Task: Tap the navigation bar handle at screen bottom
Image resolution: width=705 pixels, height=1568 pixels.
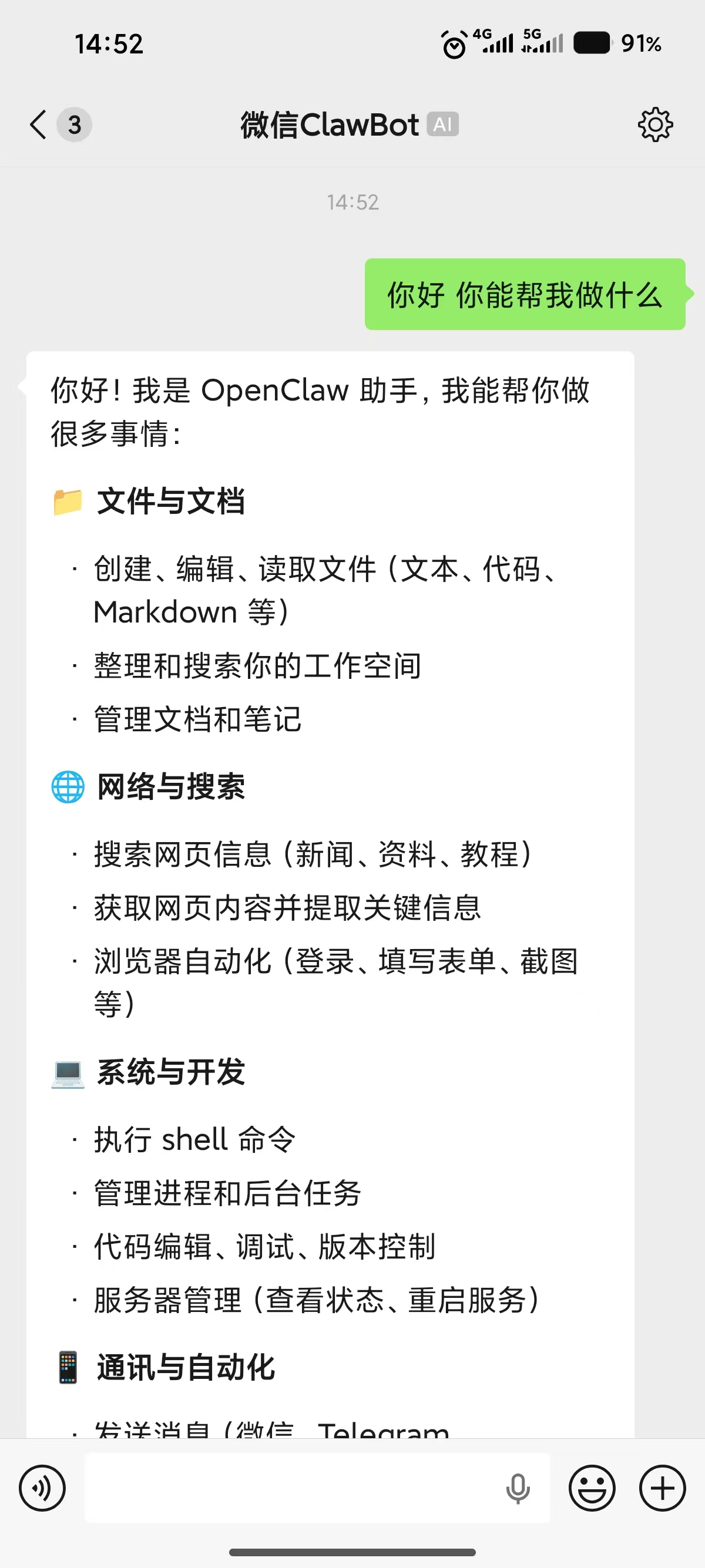Action: tap(352, 1550)
